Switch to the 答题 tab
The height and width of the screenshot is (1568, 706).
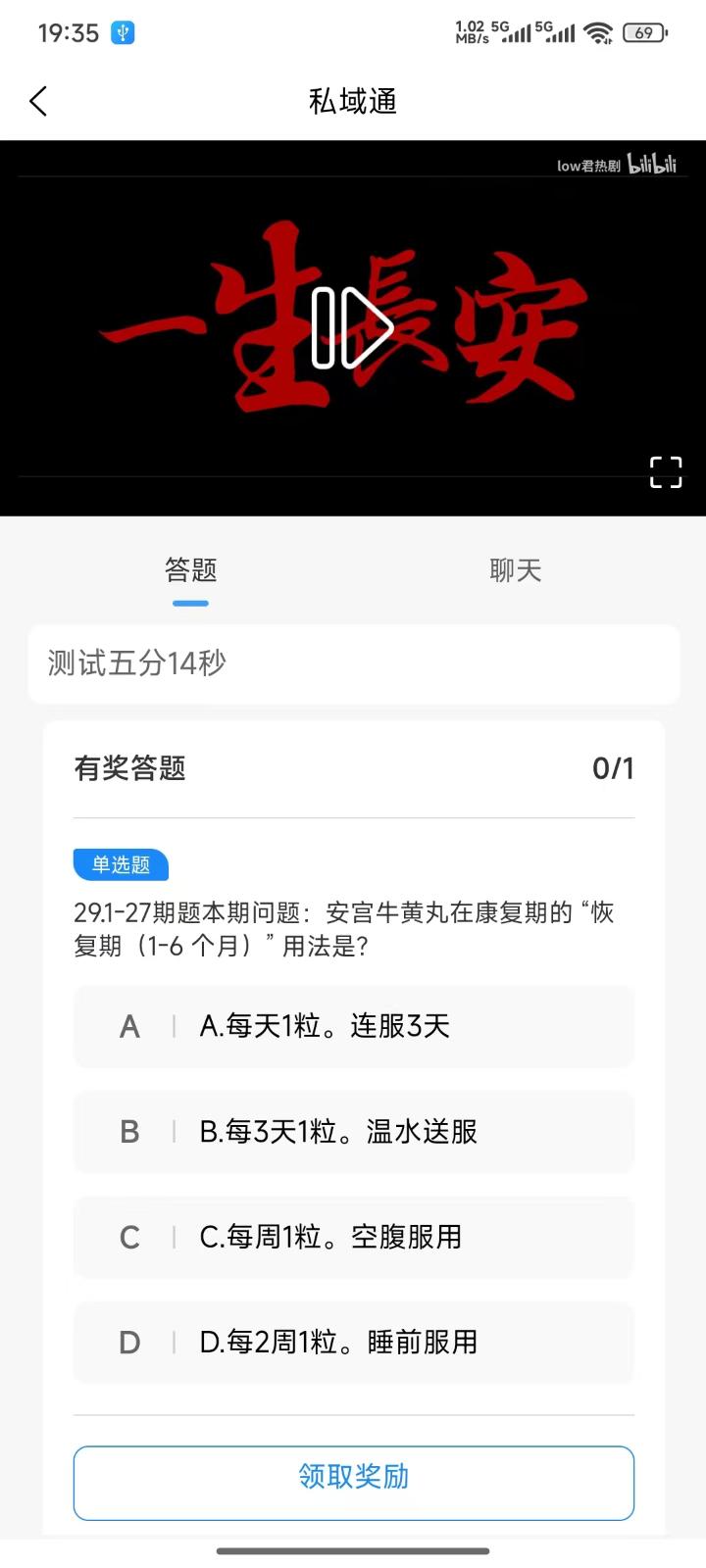tap(190, 570)
